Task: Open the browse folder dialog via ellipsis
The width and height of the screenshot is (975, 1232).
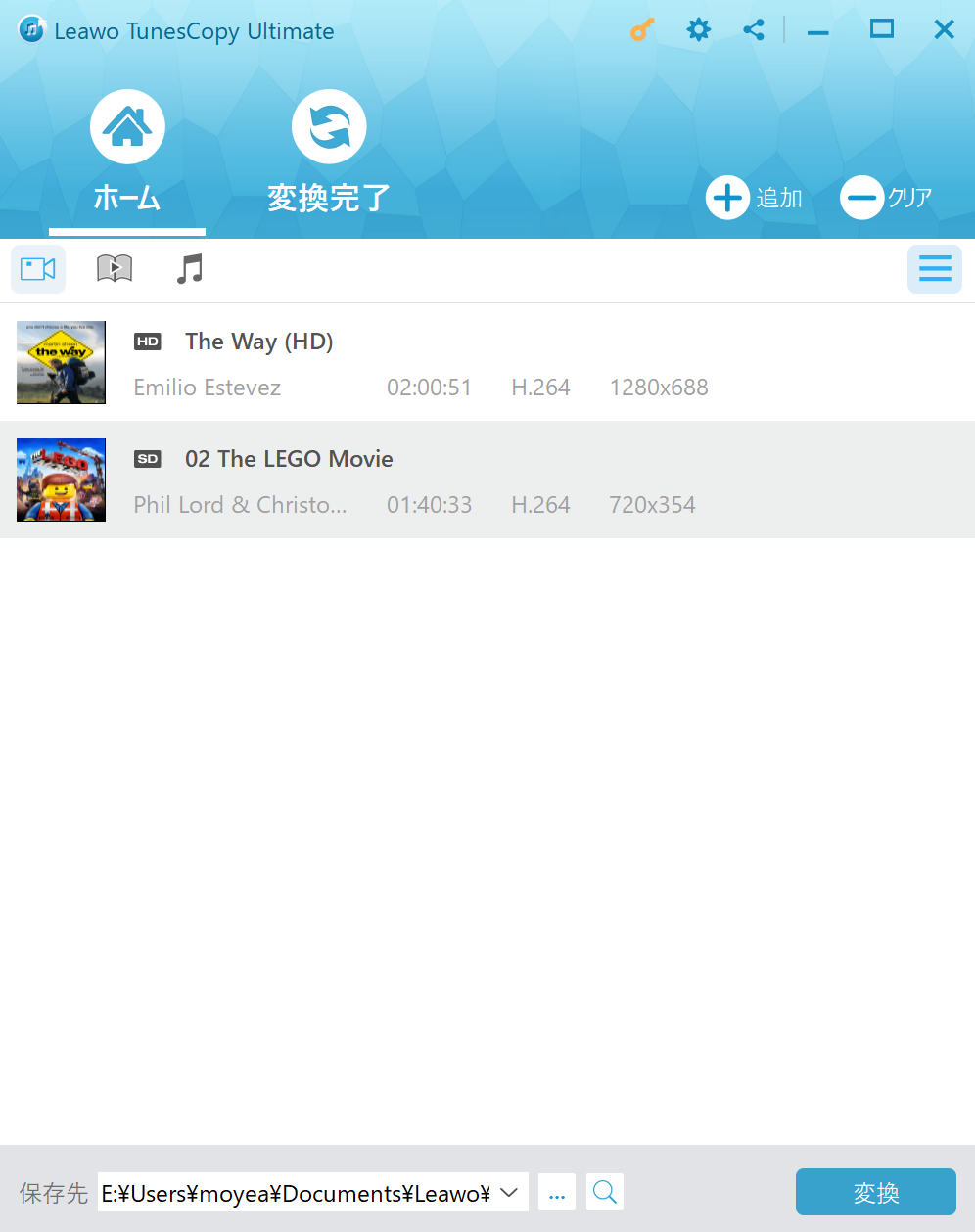Action: point(557,1192)
